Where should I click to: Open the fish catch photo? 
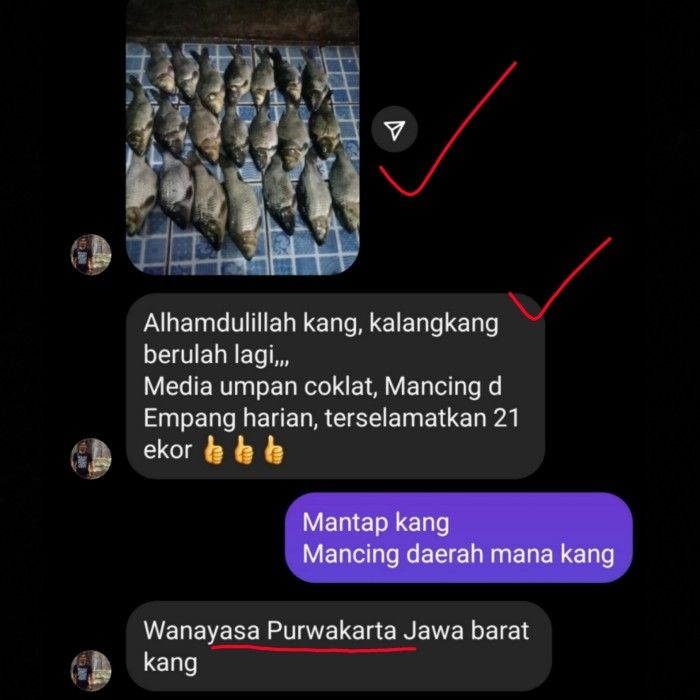242,140
